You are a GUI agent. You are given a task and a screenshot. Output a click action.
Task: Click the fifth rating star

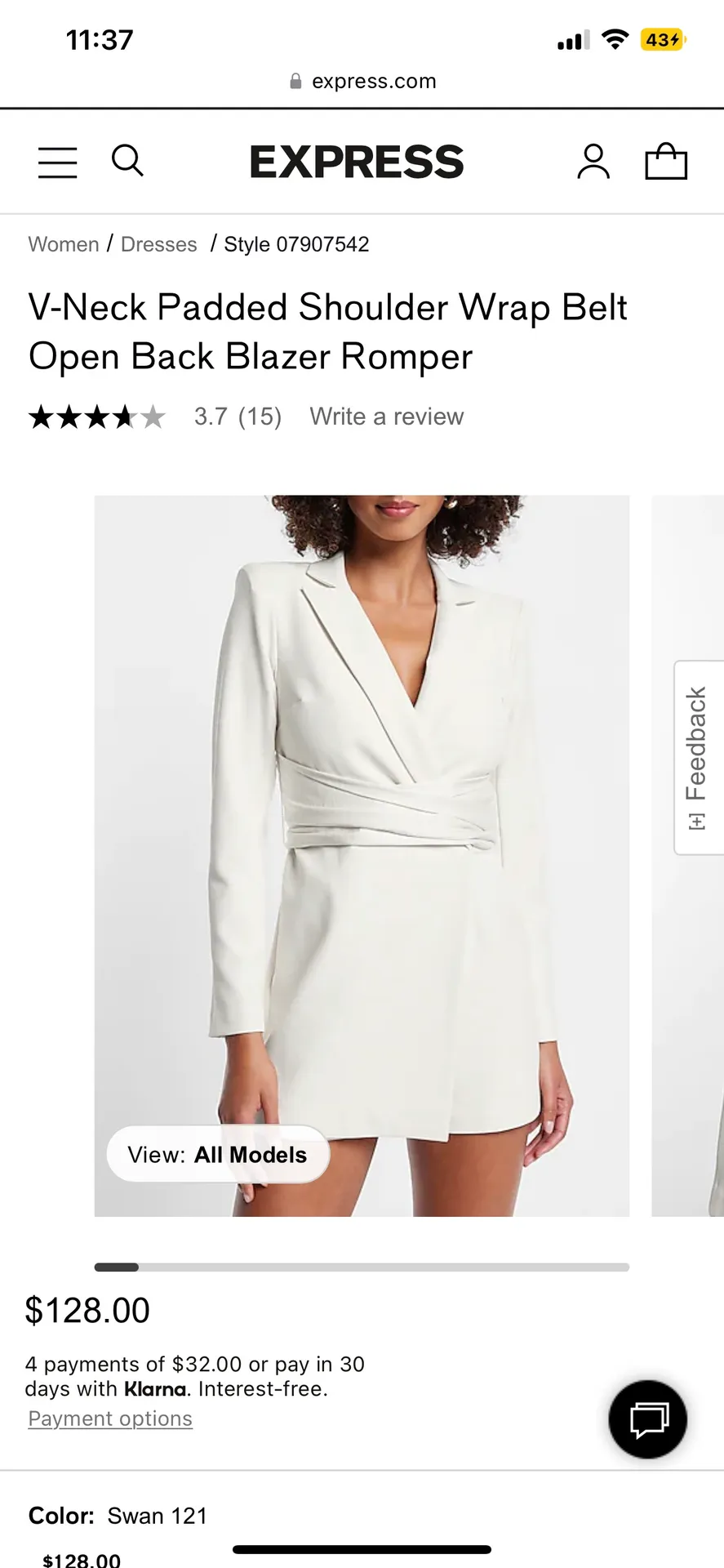[x=153, y=416]
